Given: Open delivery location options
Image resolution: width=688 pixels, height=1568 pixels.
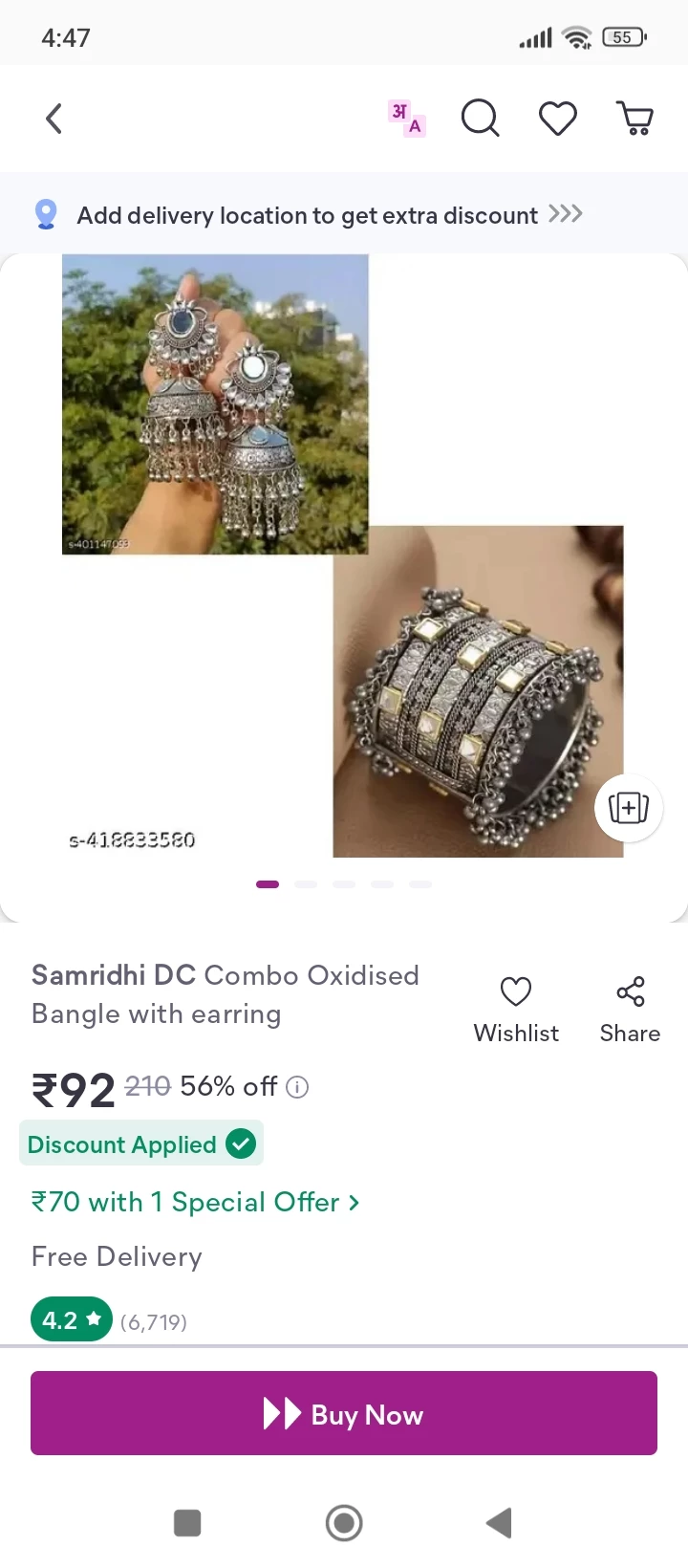Looking at the screenshot, I should tap(306, 214).
